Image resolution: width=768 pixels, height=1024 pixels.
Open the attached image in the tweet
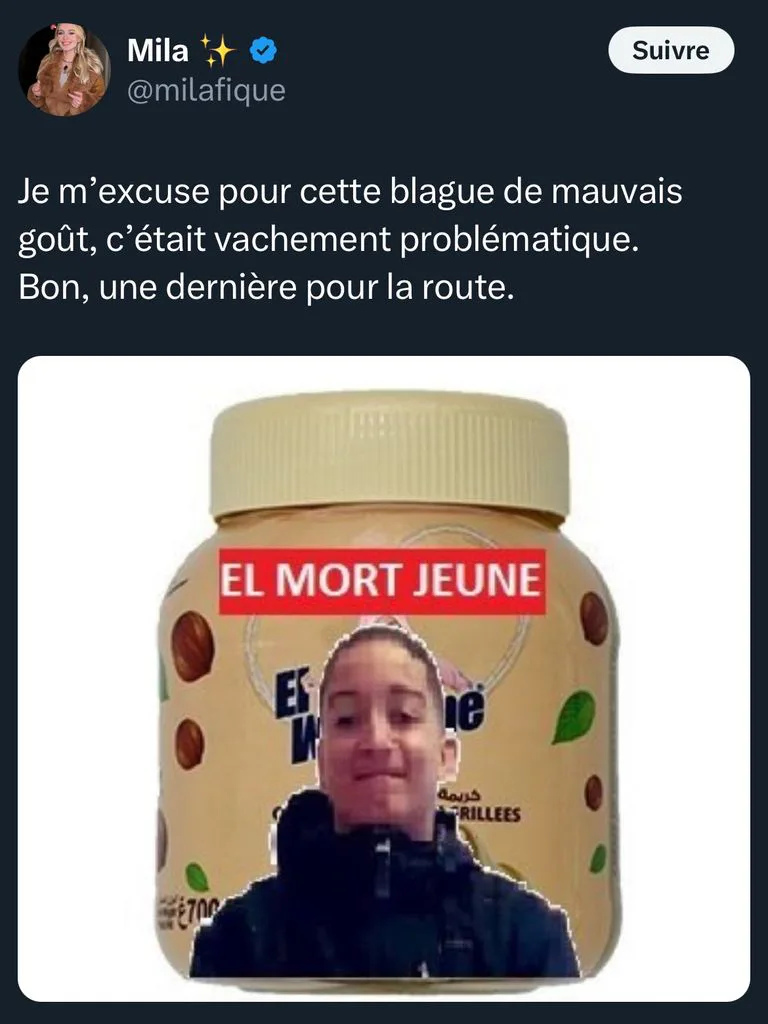(383, 679)
